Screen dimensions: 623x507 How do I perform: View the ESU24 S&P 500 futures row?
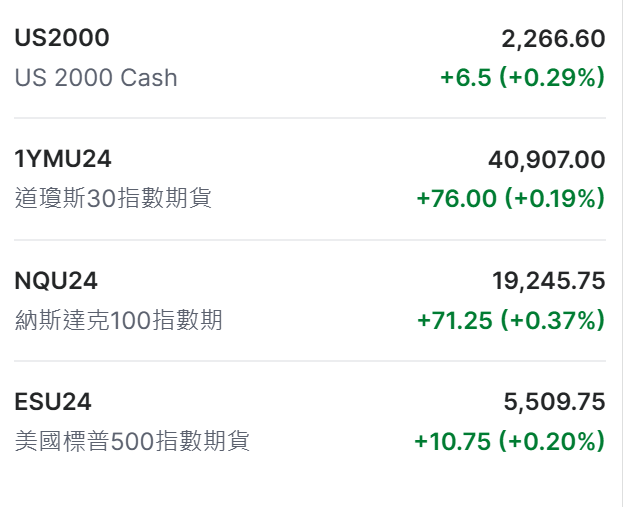click(310, 422)
